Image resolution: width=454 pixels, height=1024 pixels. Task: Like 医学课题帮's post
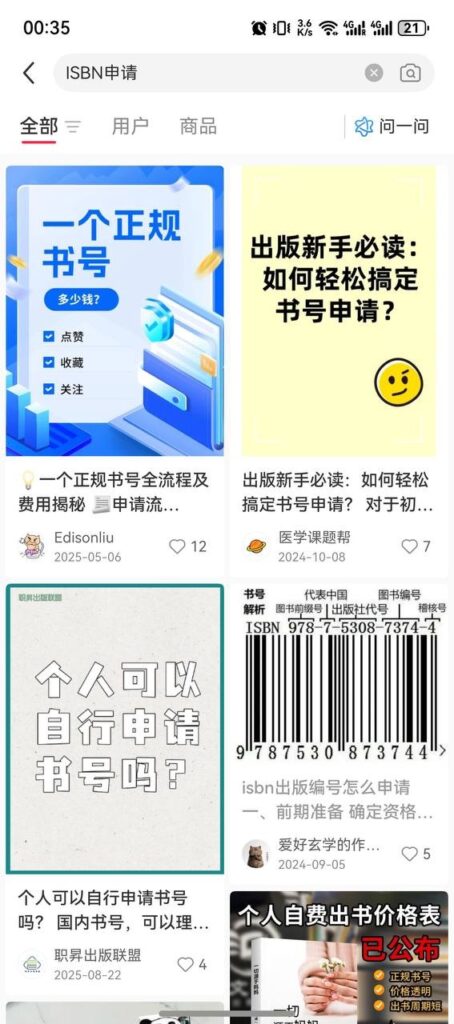(x=415, y=547)
